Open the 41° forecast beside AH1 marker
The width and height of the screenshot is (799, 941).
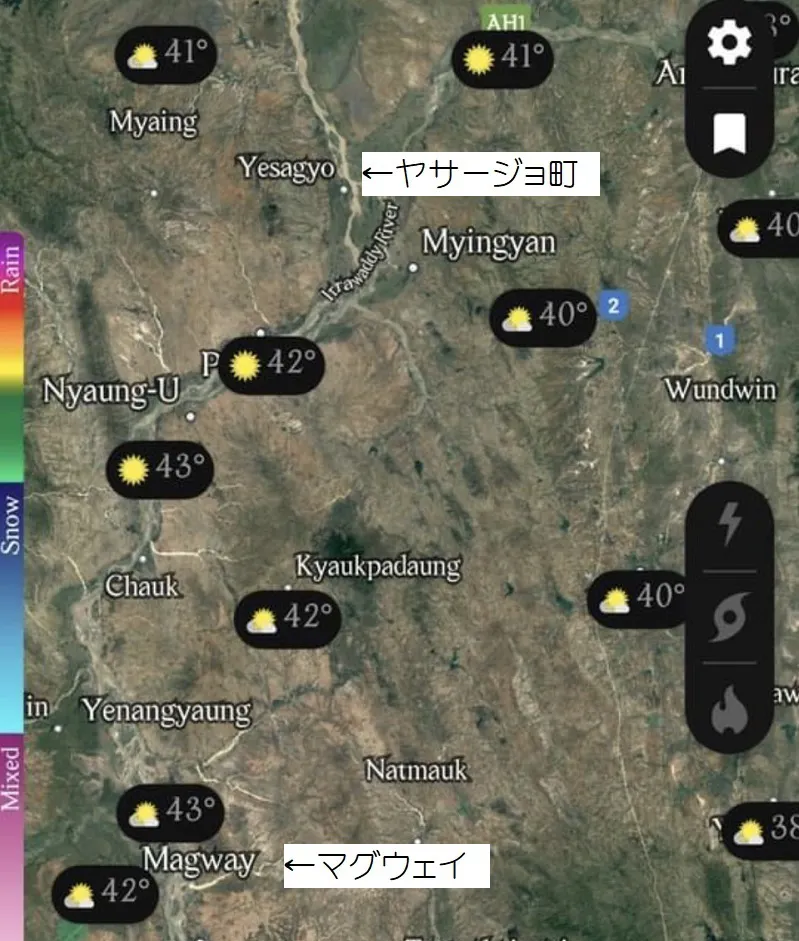coord(503,58)
